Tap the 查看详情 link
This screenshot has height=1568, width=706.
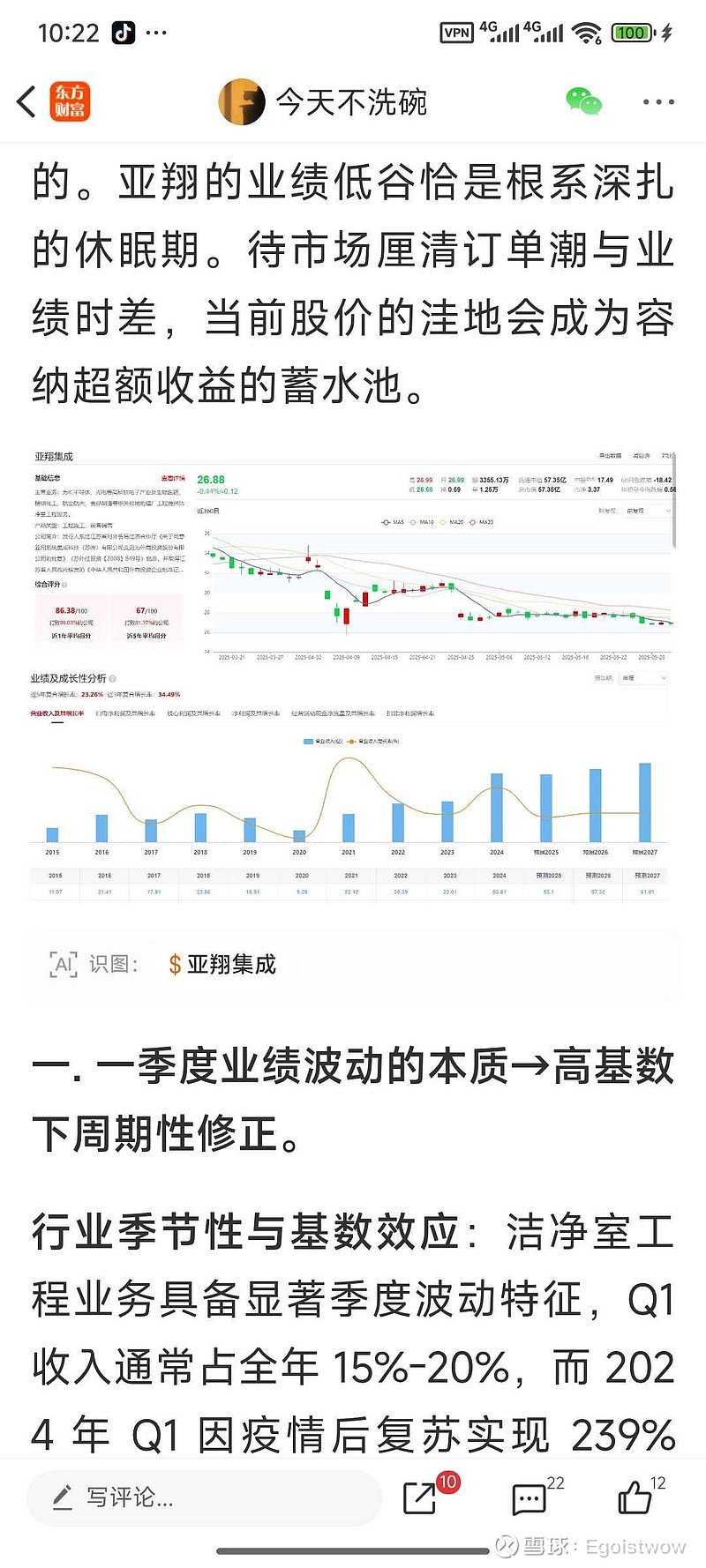pyautogui.click(x=173, y=478)
